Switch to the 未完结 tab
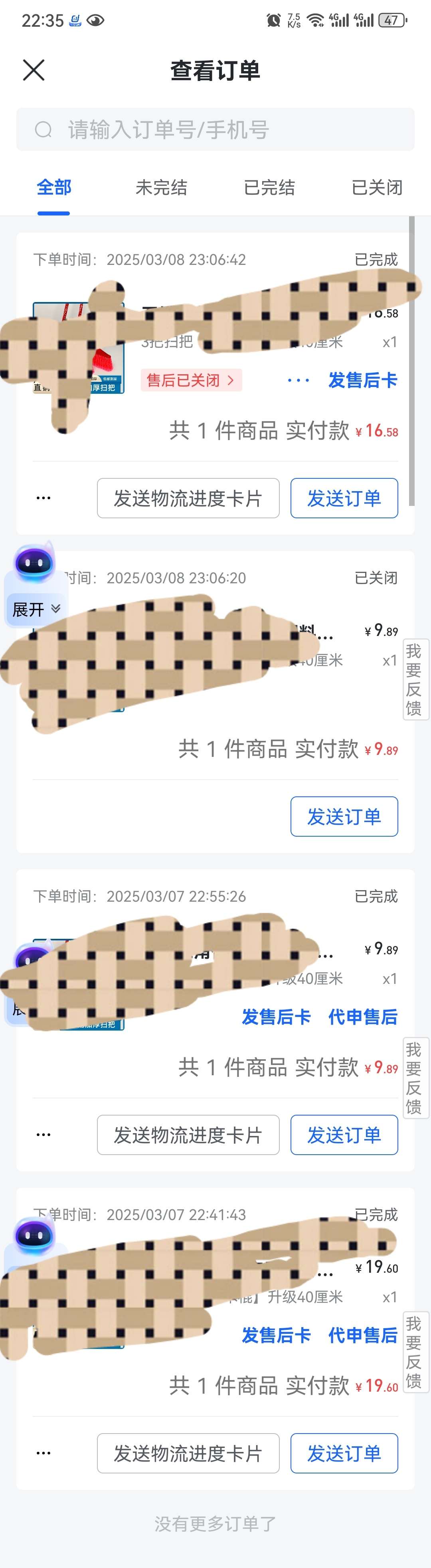Viewport: 431px width, 1568px height. click(x=161, y=188)
